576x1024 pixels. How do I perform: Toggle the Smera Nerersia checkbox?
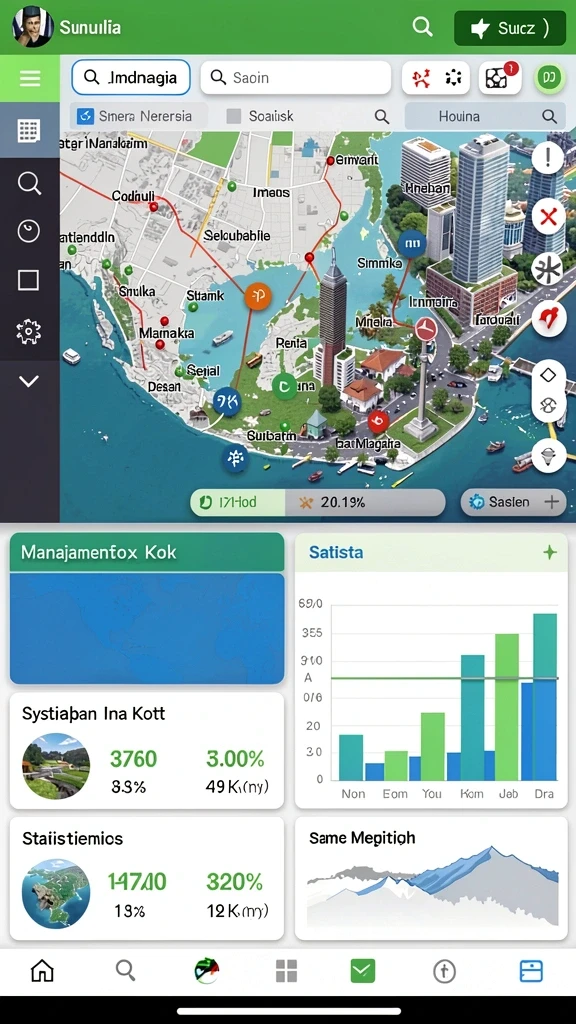pos(86,116)
